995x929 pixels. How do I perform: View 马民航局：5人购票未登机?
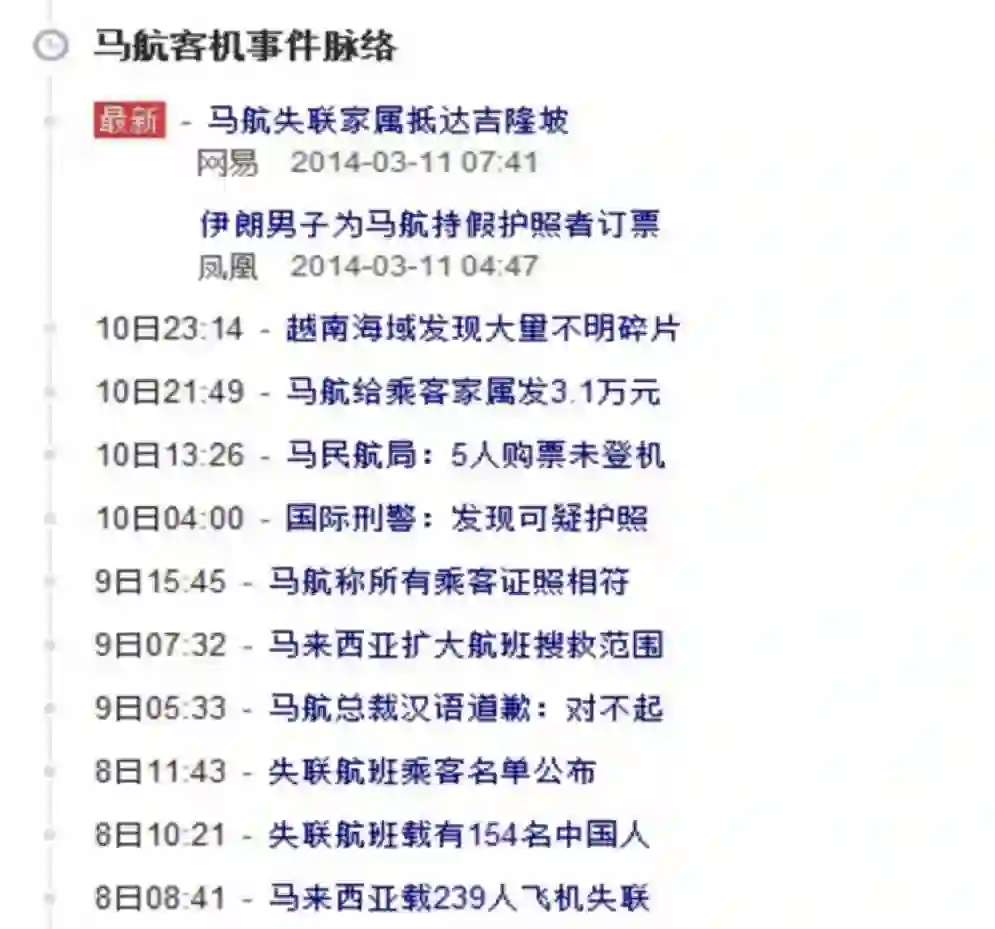[x=475, y=455]
